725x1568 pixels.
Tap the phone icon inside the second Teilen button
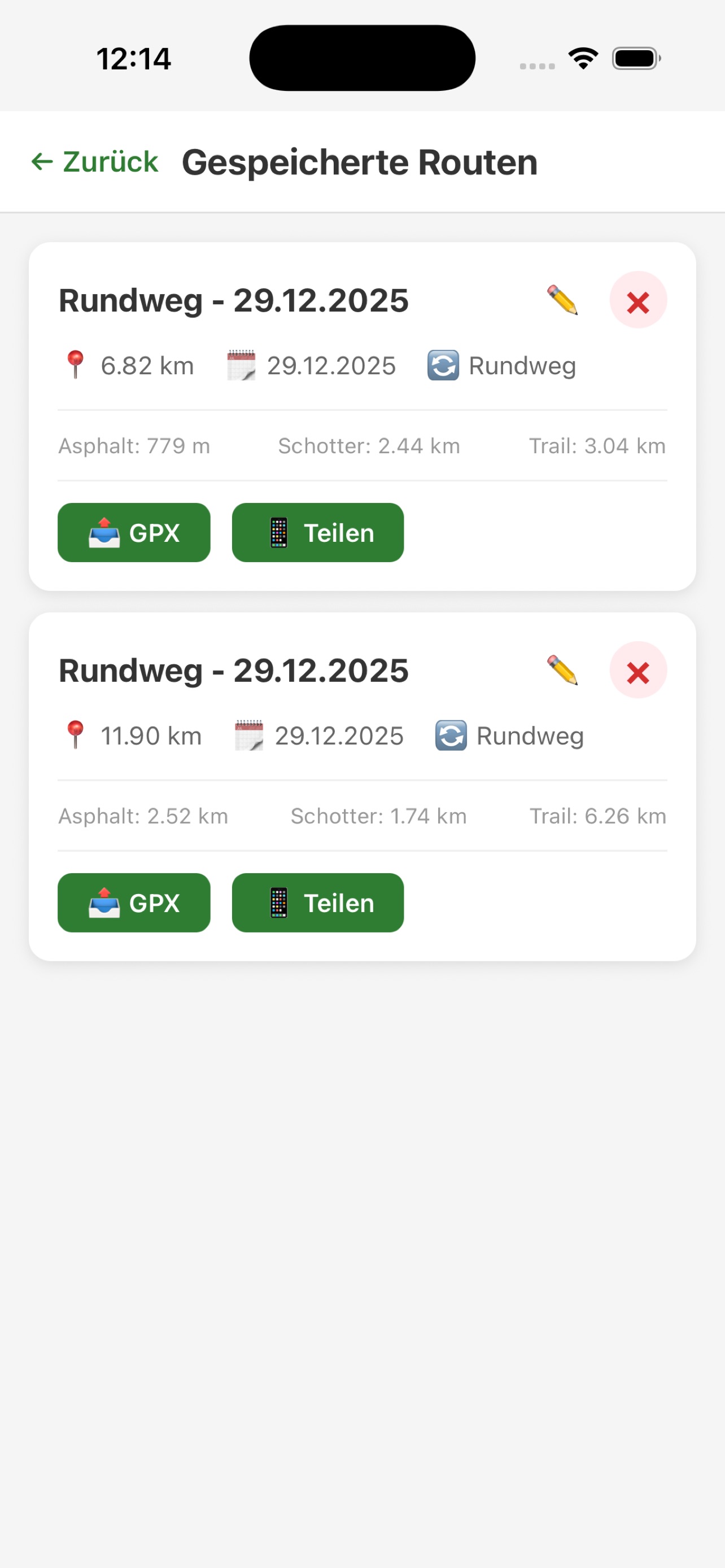click(x=279, y=903)
